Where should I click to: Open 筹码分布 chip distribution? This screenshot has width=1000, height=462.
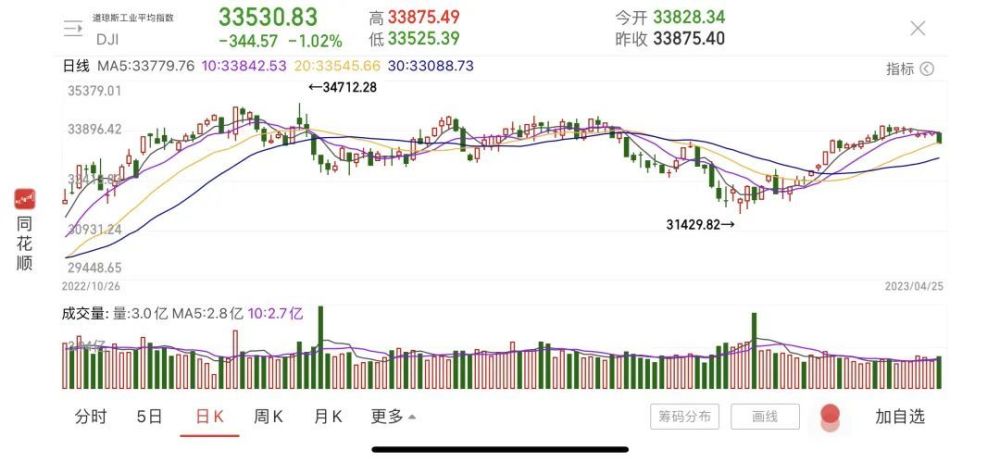pos(684,417)
